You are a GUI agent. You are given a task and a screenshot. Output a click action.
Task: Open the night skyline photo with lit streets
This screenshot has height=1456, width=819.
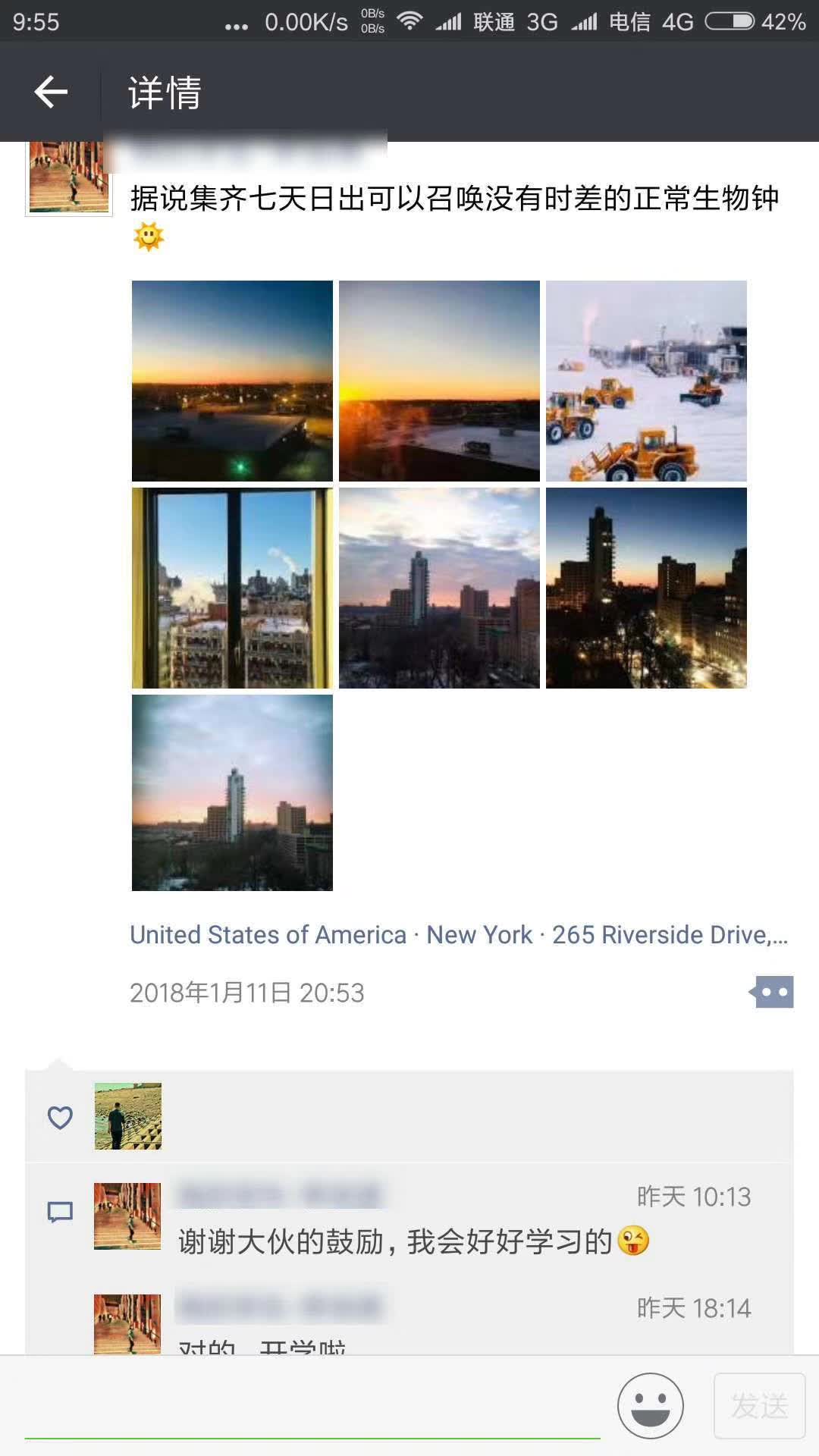tap(646, 588)
